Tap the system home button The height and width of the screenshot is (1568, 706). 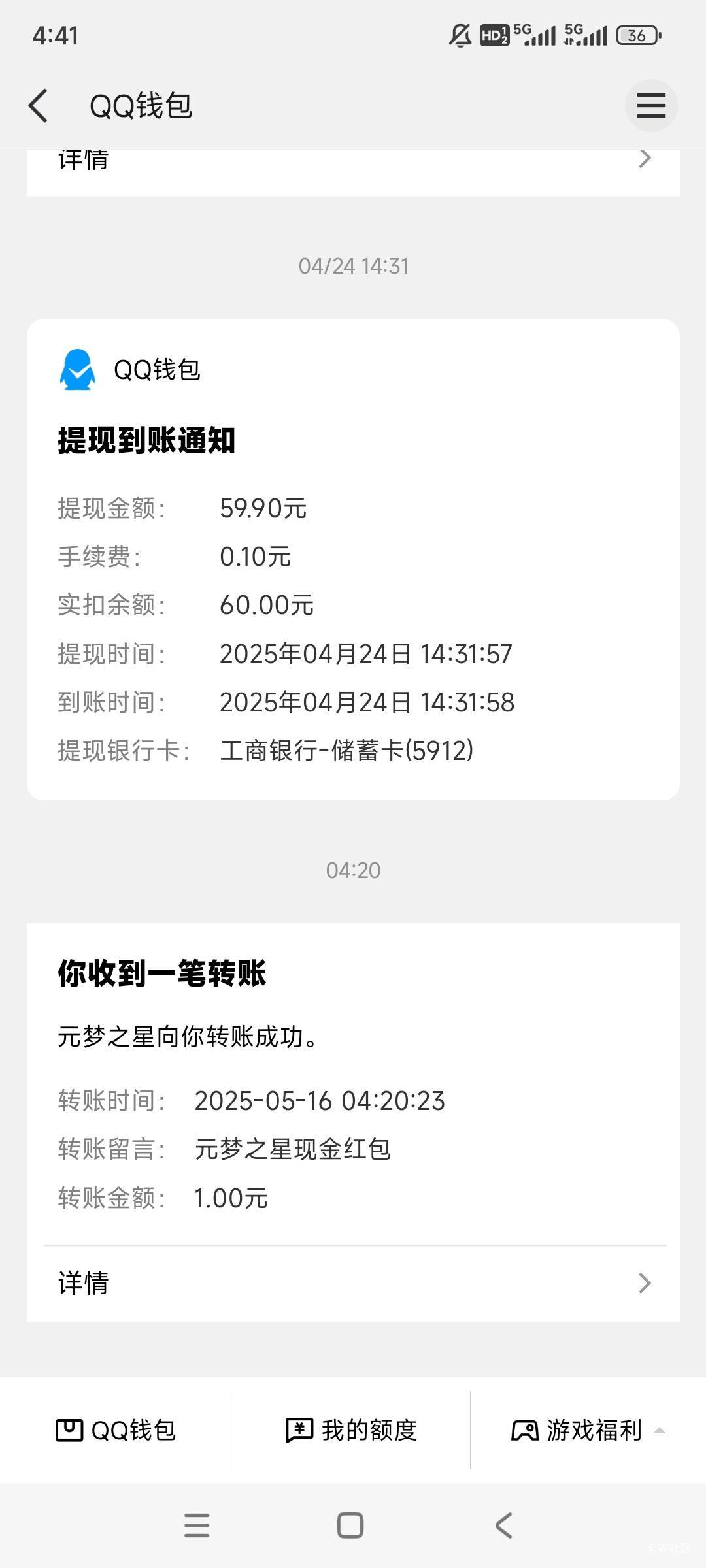click(350, 1526)
